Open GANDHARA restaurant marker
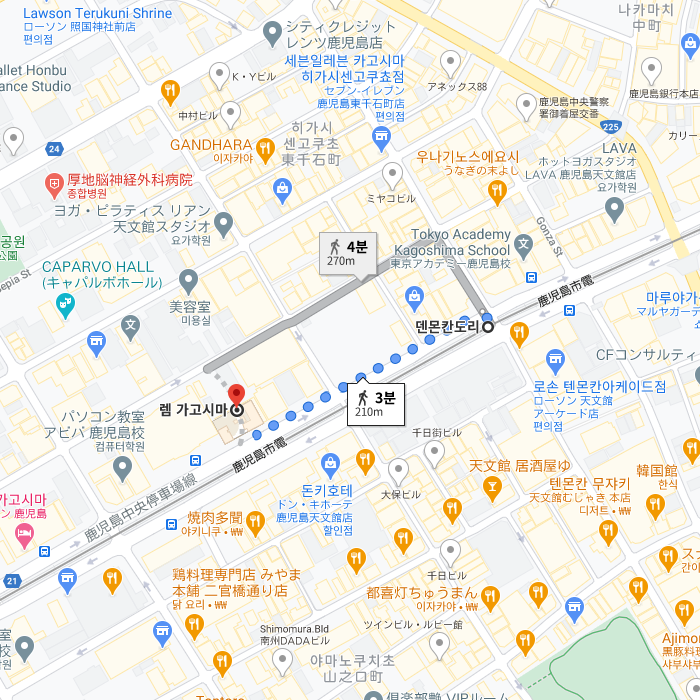This screenshot has width=700, height=700. [265, 151]
